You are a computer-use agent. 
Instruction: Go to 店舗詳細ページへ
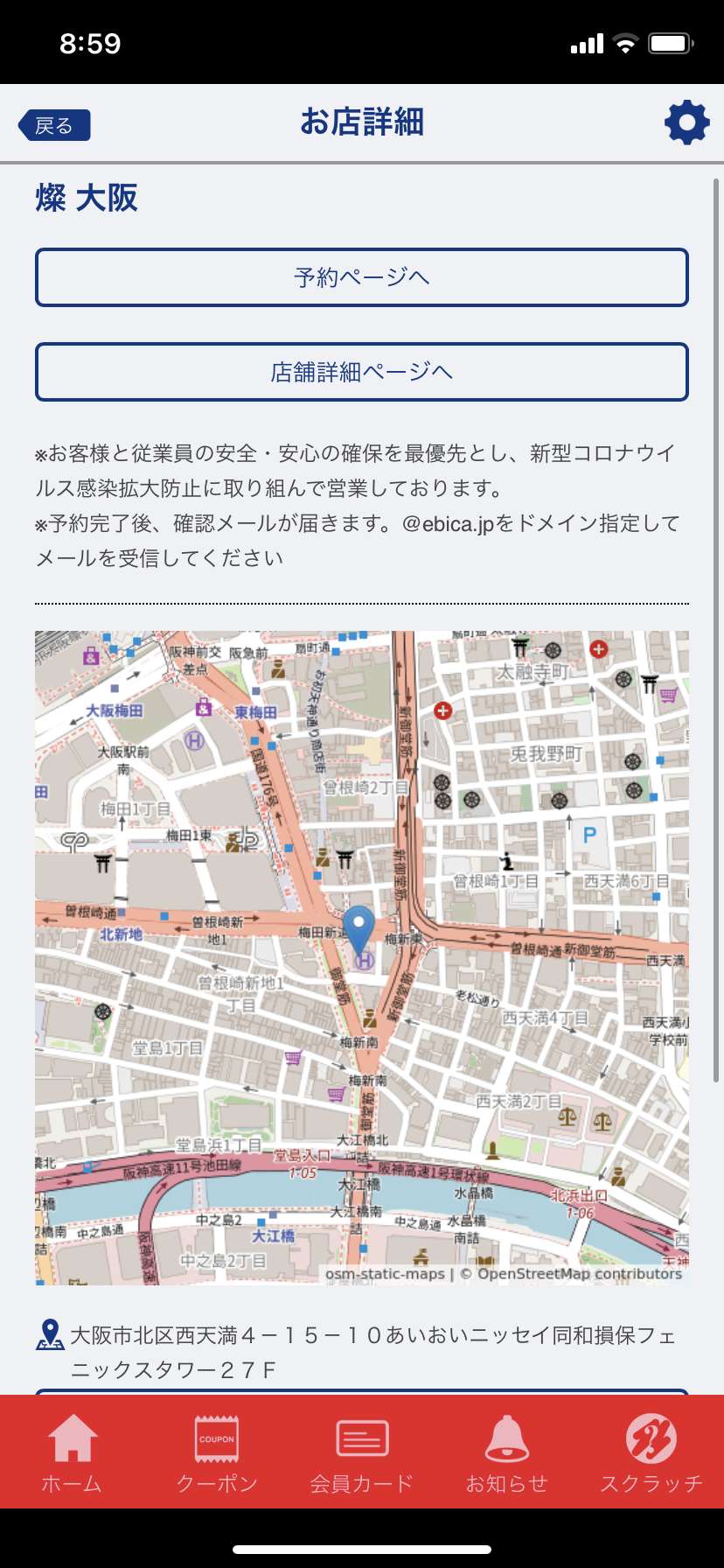362,372
